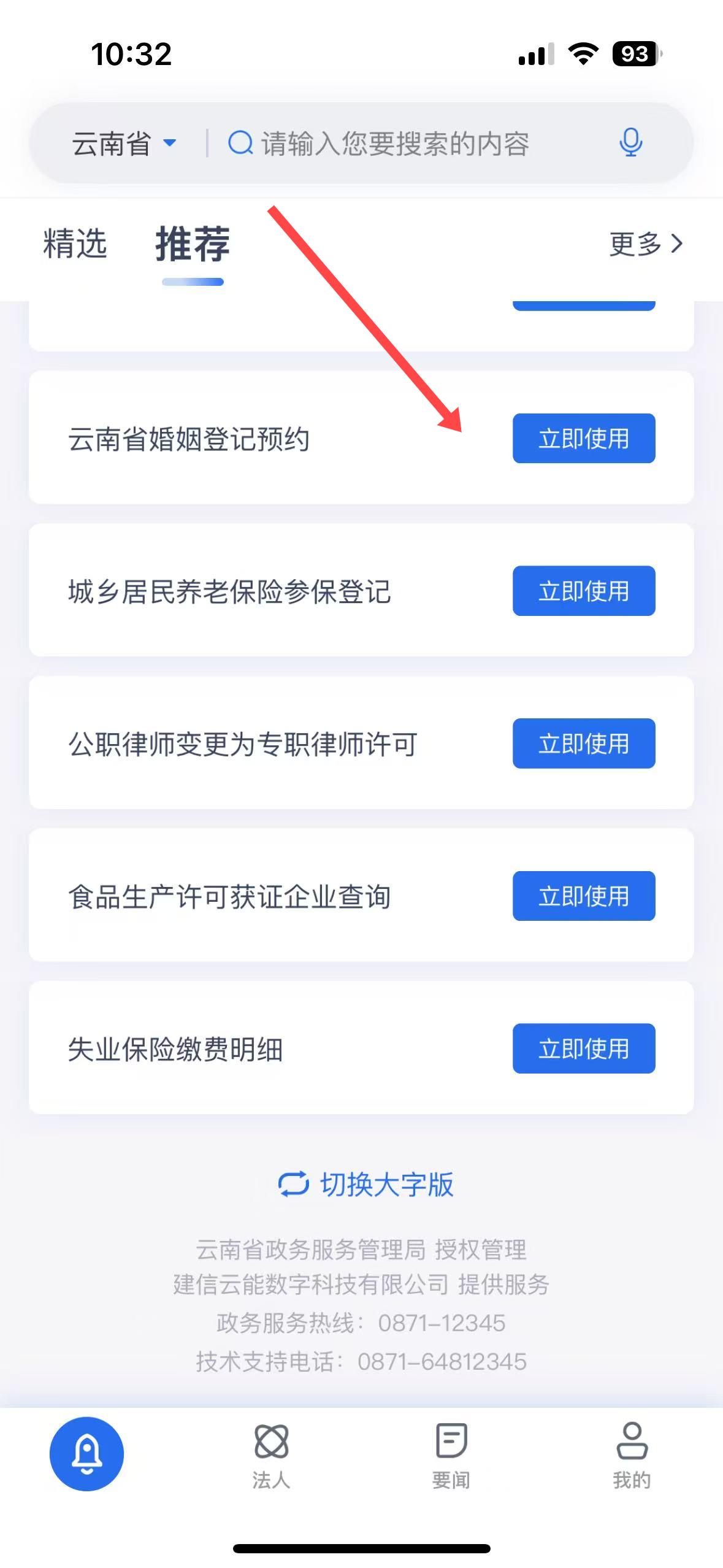This screenshot has height=1568, width=723.
Task: Go to the bell home tab
Action: coord(86,1453)
